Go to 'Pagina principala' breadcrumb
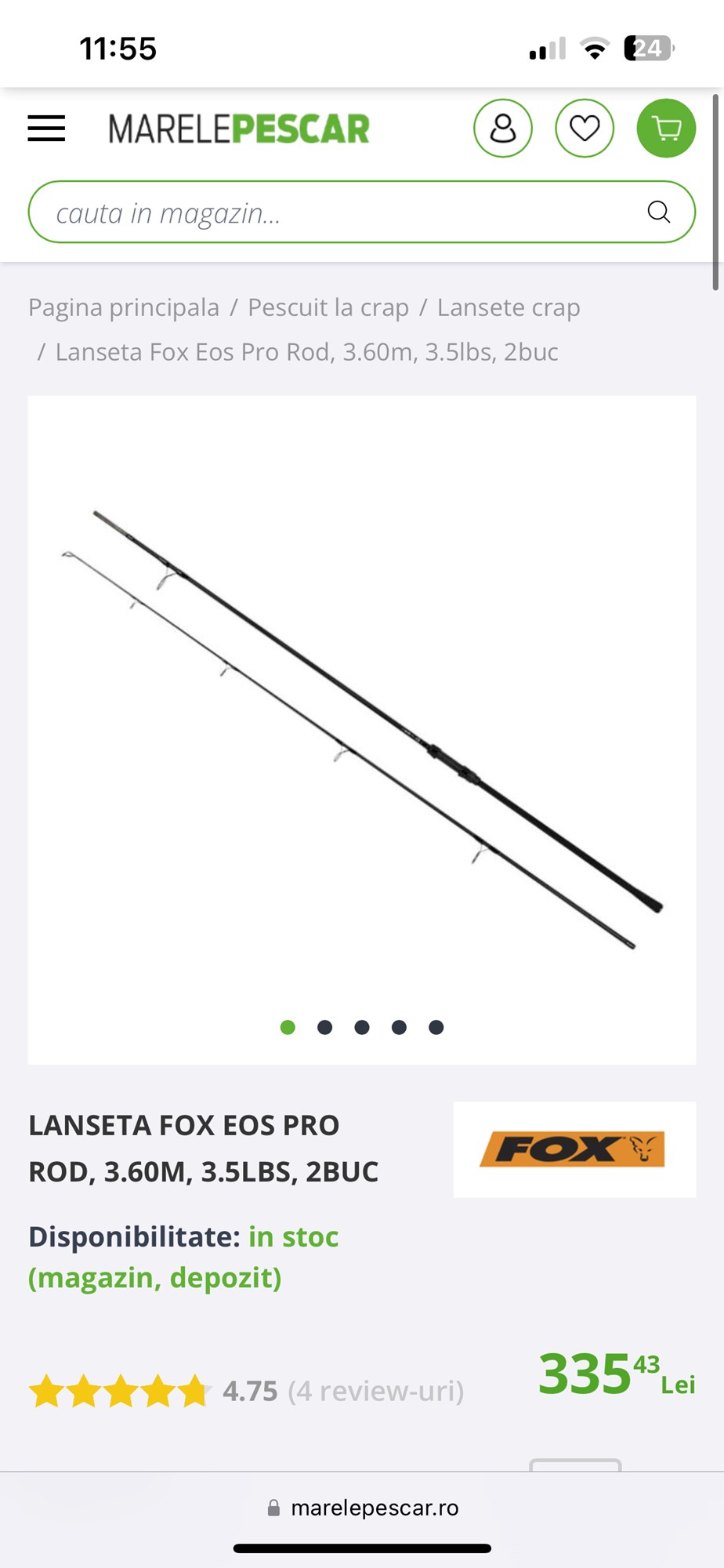Viewport: 724px width, 1568px height. [124, 307]
